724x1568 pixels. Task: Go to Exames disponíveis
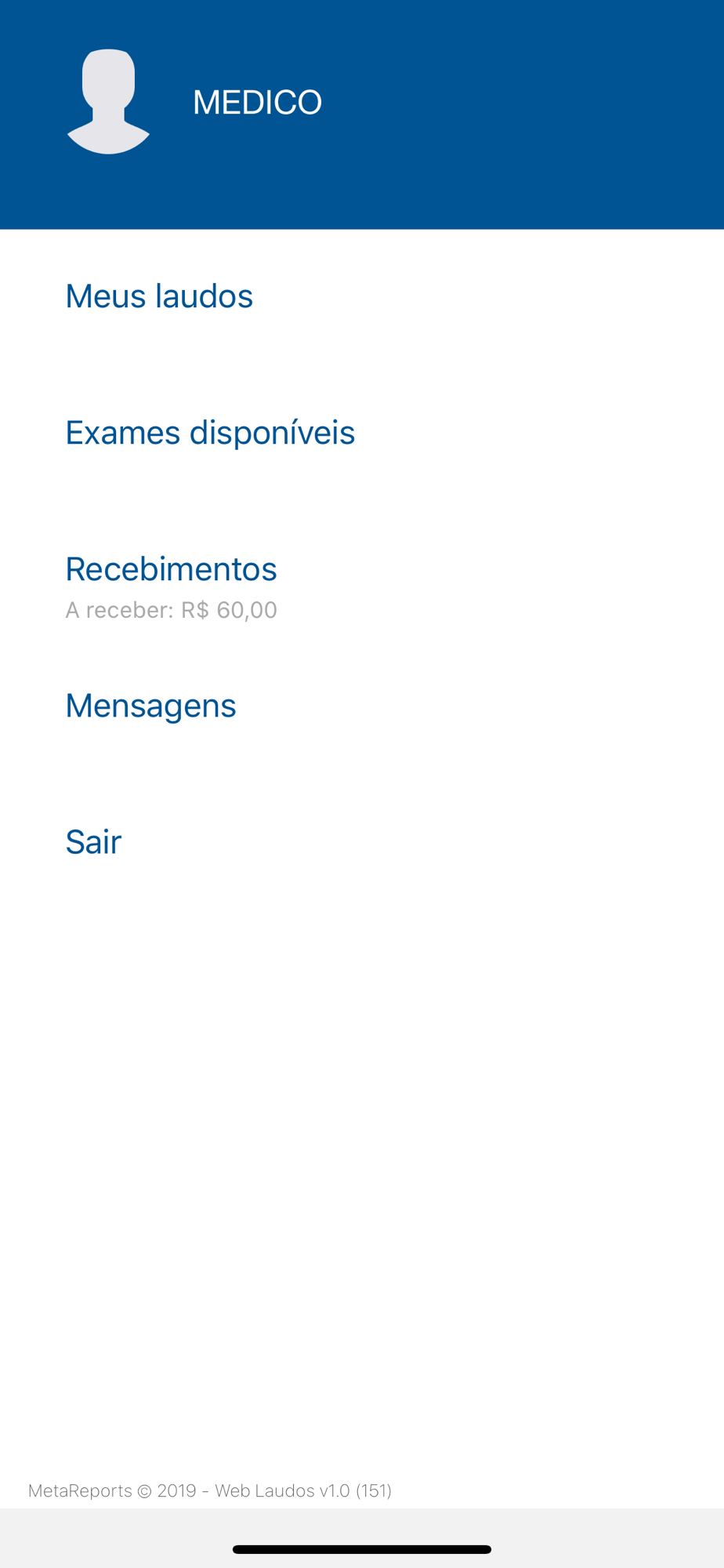click(x=362, y=434)
